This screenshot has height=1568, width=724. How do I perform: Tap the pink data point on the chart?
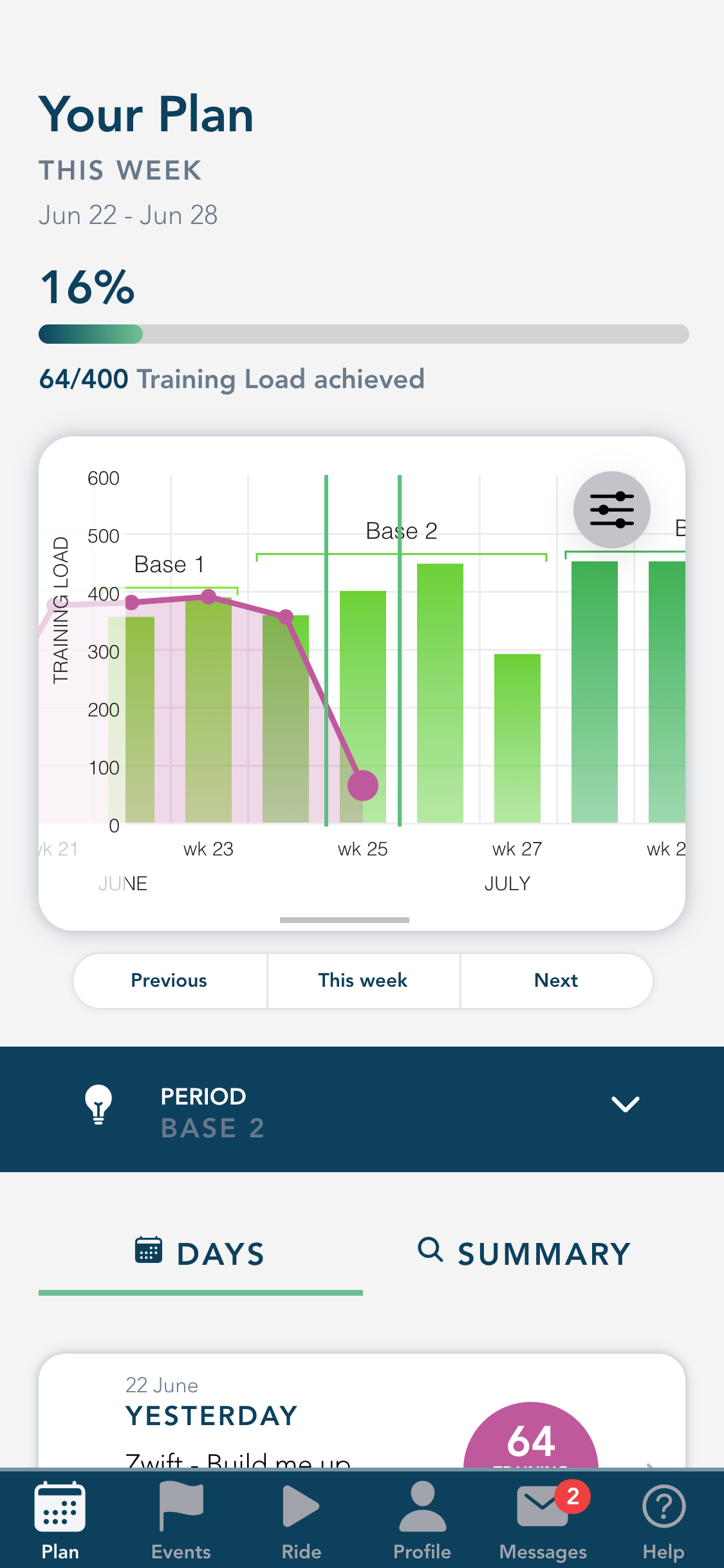pos(362,784)
